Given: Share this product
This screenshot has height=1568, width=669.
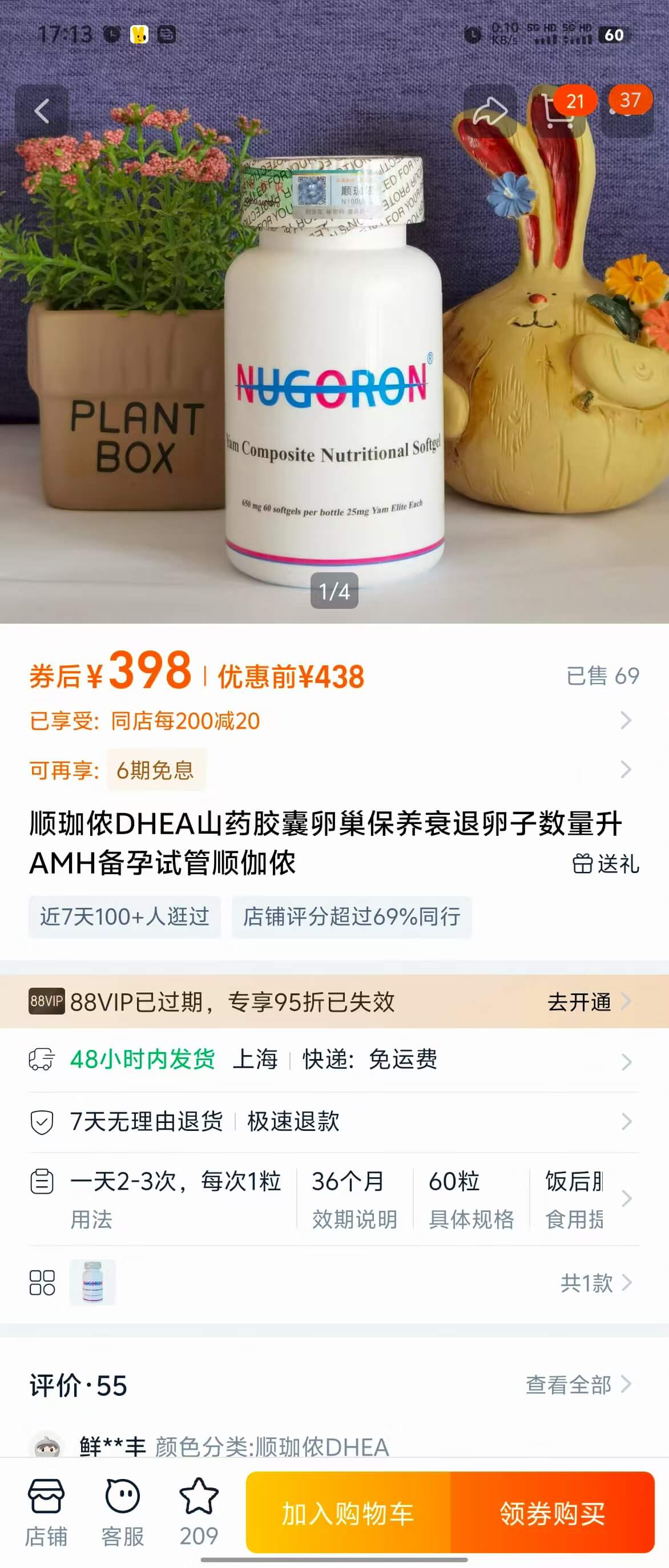Looking at the screenshot, I should click(490, 111).
